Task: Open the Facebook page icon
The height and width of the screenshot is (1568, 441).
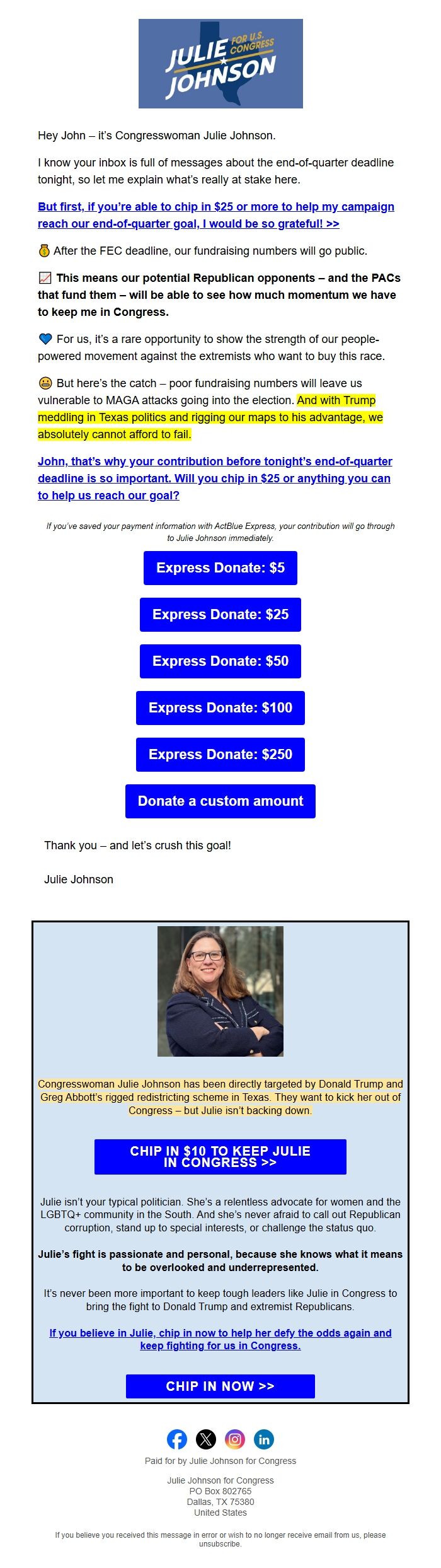Action: point(177,1439)
